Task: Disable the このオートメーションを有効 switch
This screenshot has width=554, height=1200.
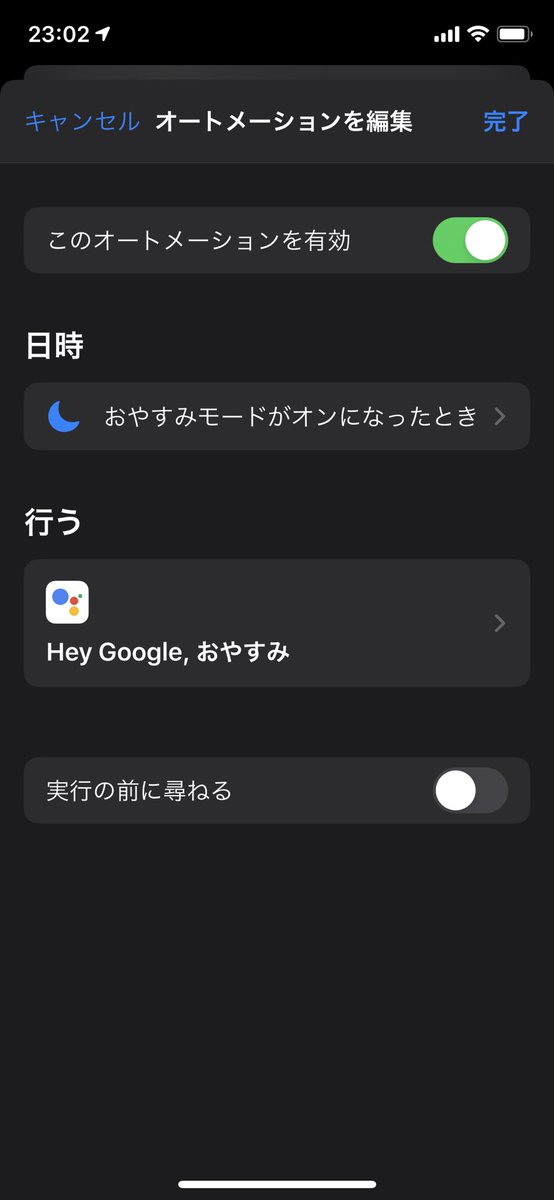Action: tap(470, 241)
